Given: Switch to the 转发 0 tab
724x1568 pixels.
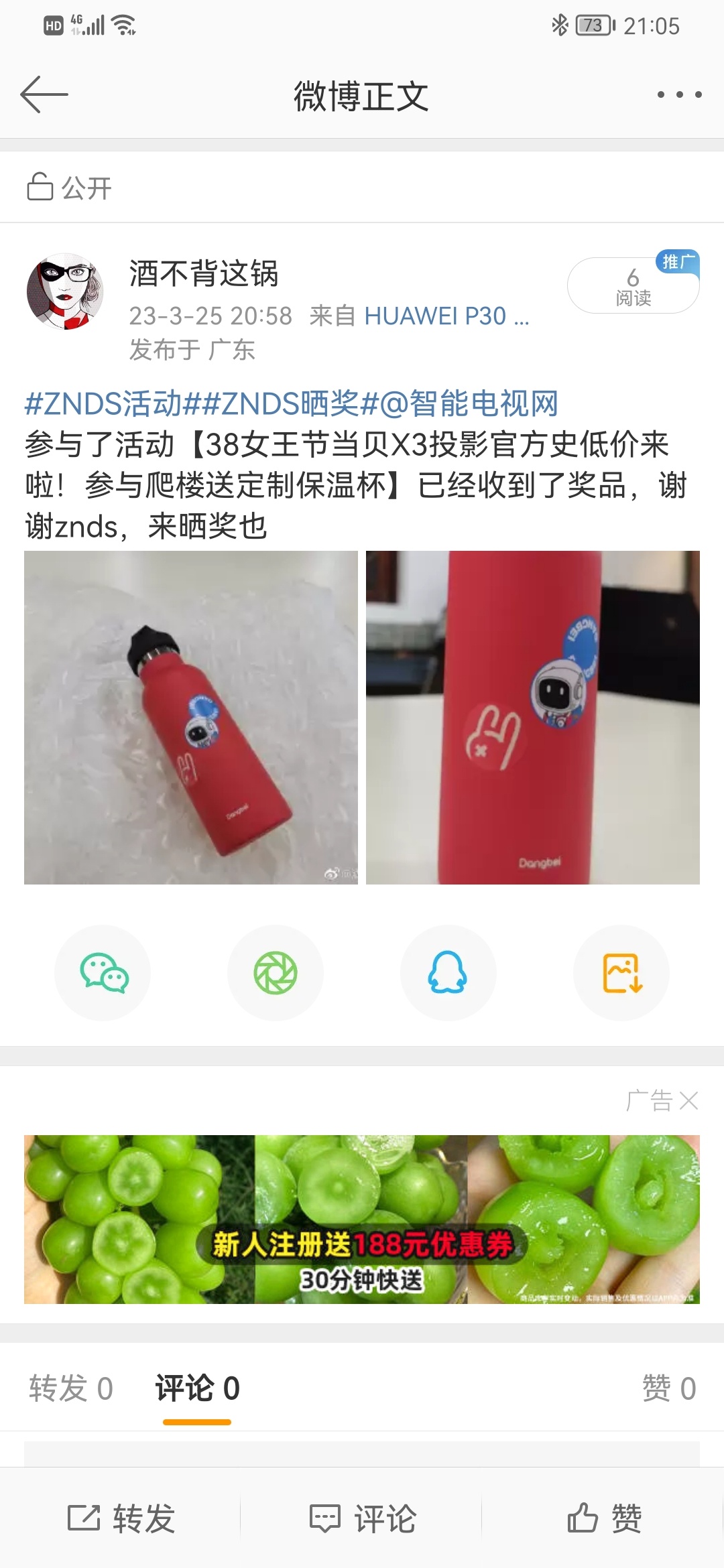Looking at the screenshot, I should click(x=71, y=1388).
